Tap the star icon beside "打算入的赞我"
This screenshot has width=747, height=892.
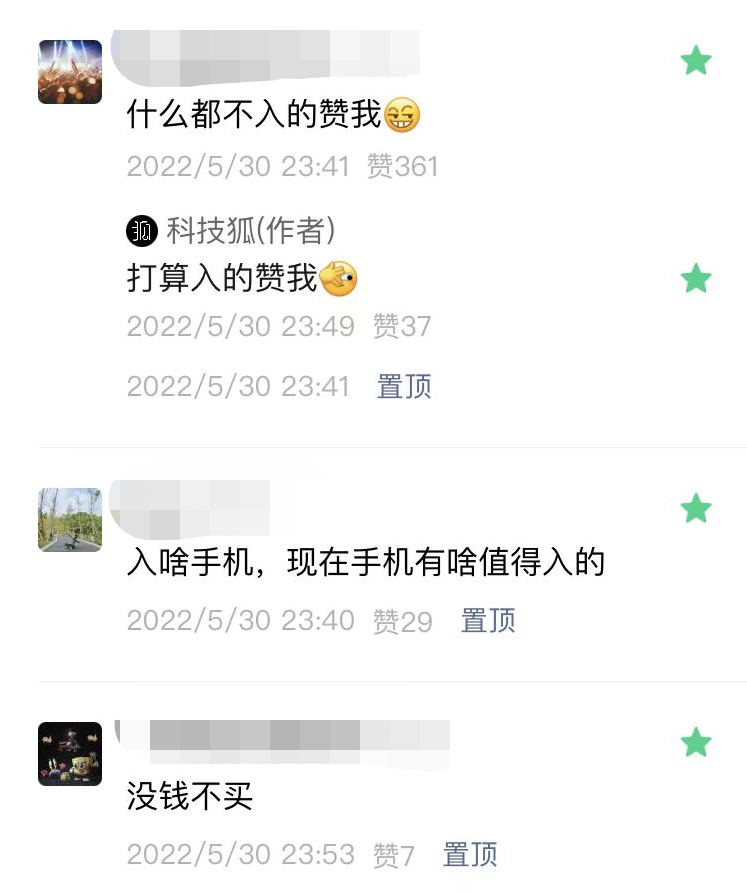[695, 278]
